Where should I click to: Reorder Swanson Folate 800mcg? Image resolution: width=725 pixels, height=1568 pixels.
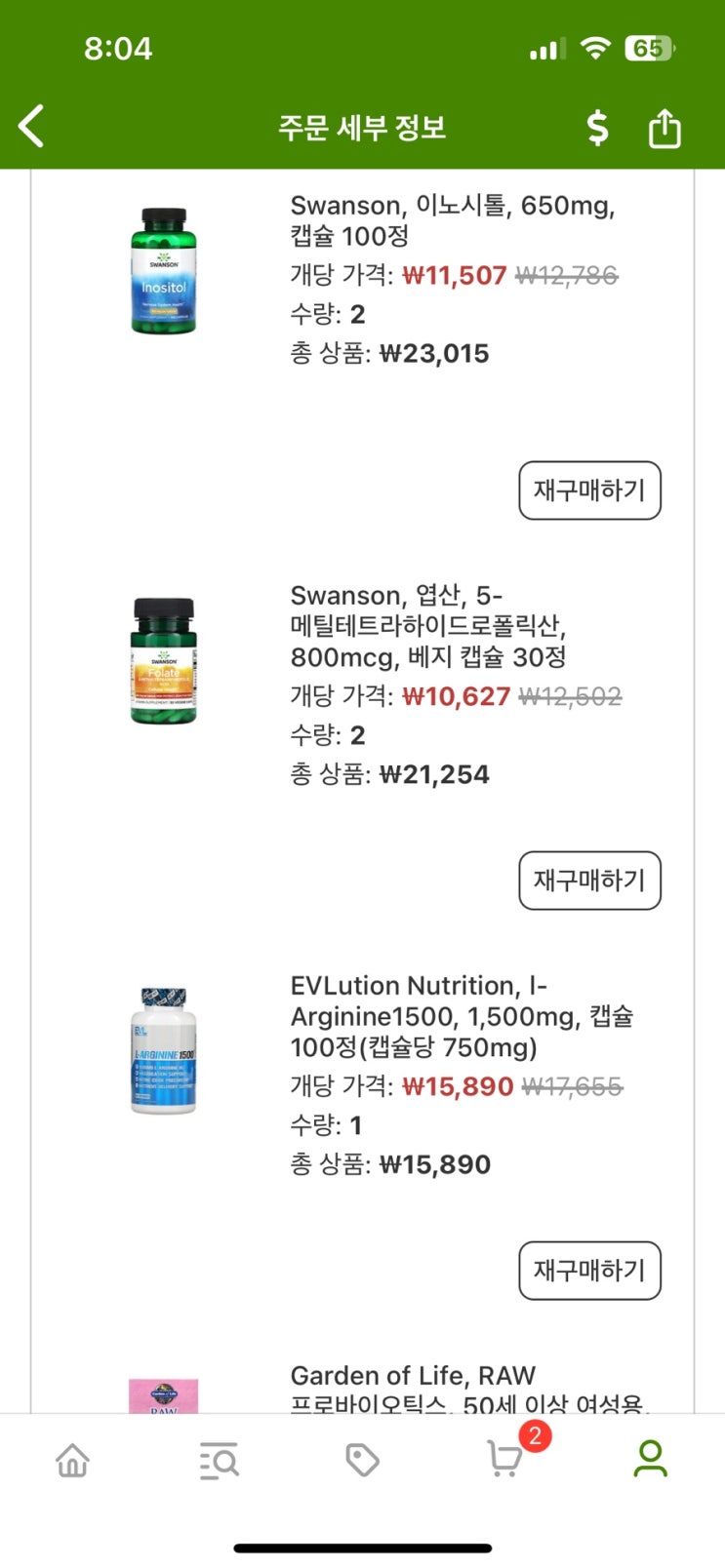pos(589,881)
